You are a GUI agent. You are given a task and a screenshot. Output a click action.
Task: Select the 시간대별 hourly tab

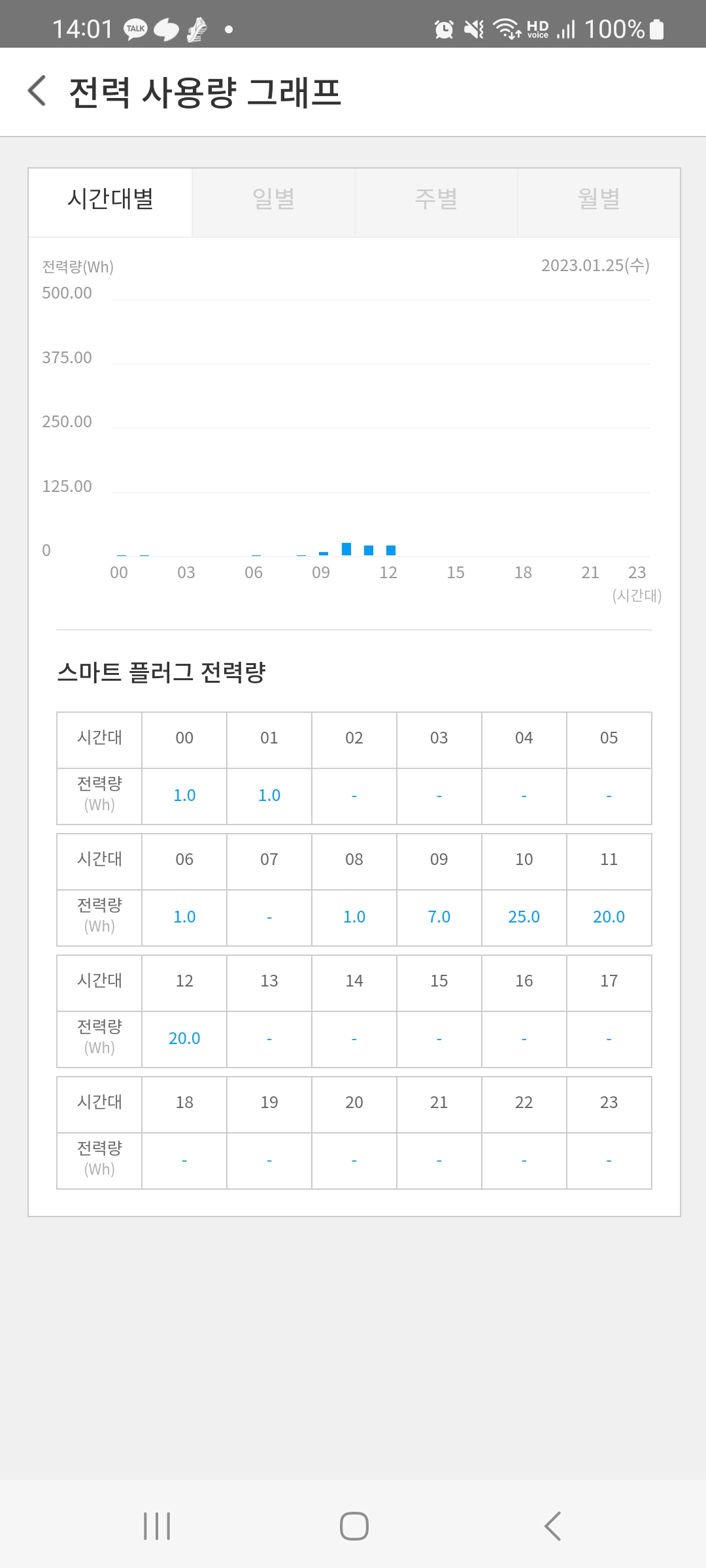[x=110, y=199]
